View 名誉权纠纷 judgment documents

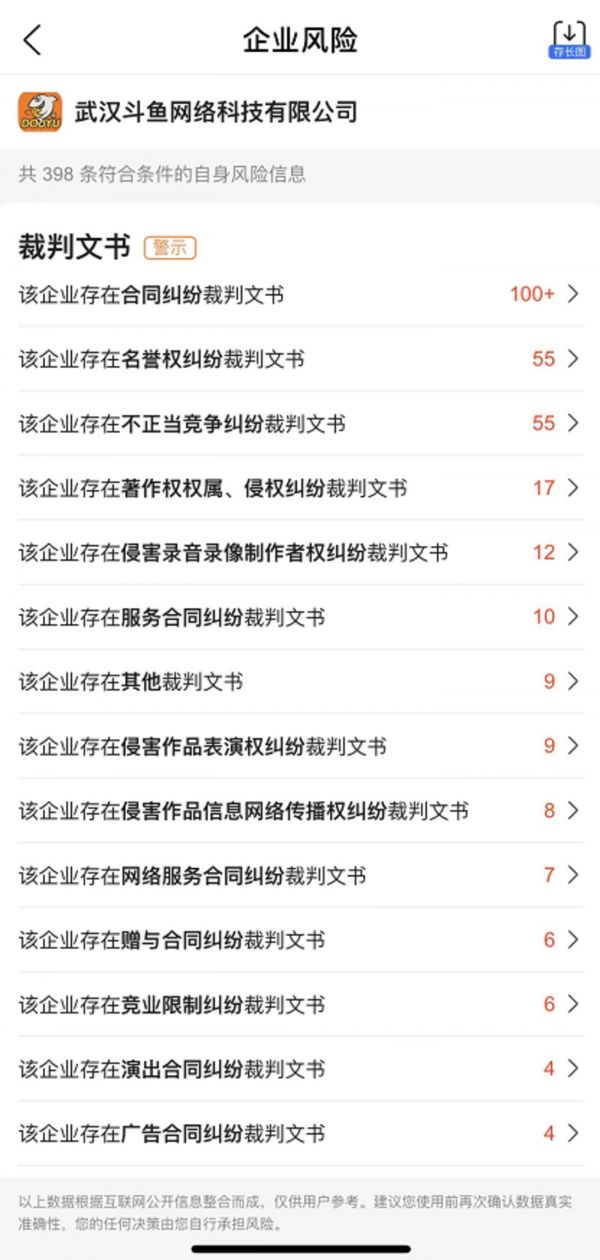point(300,359)
